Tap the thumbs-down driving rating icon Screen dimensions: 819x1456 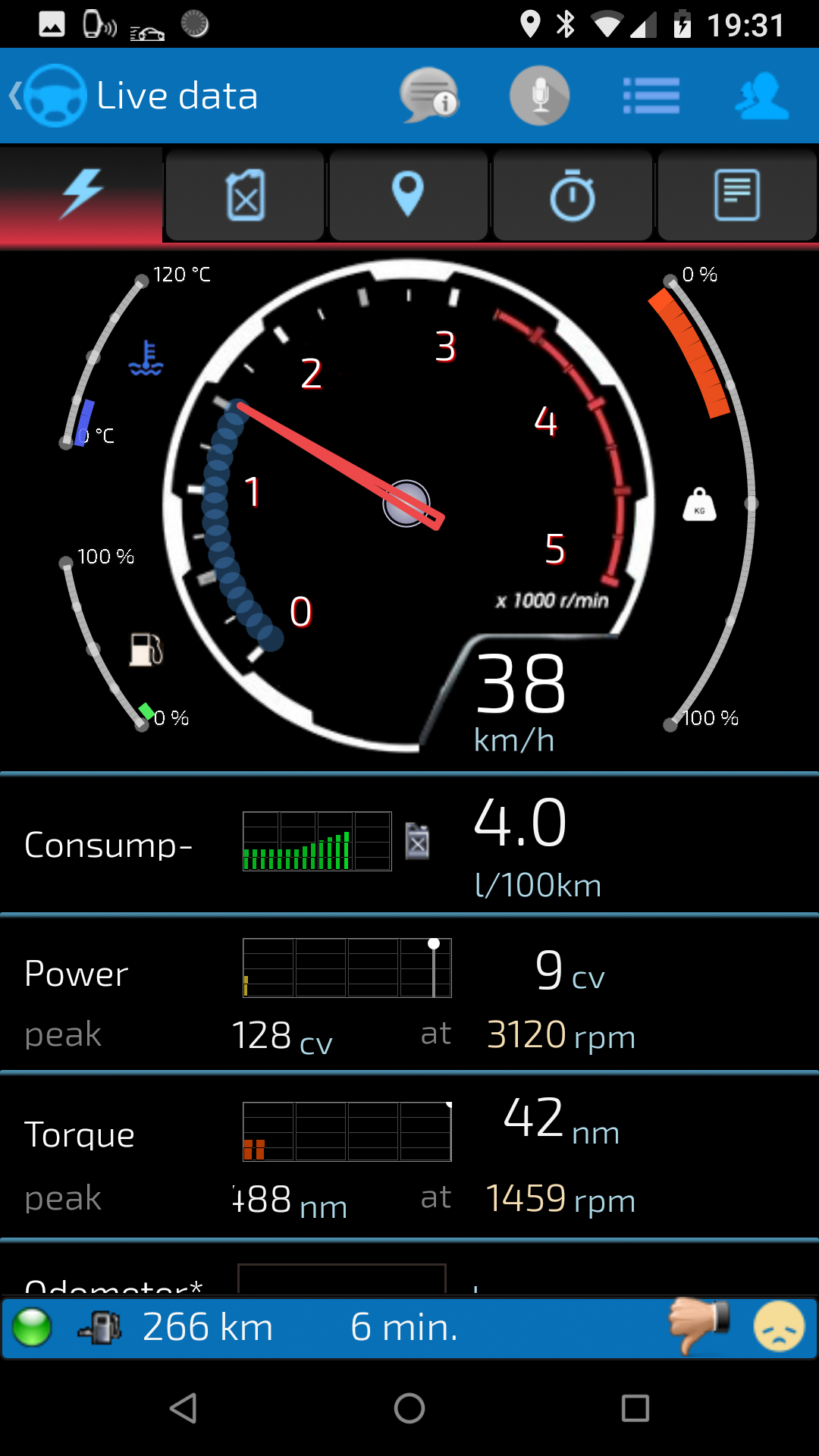coord(698,1327)
